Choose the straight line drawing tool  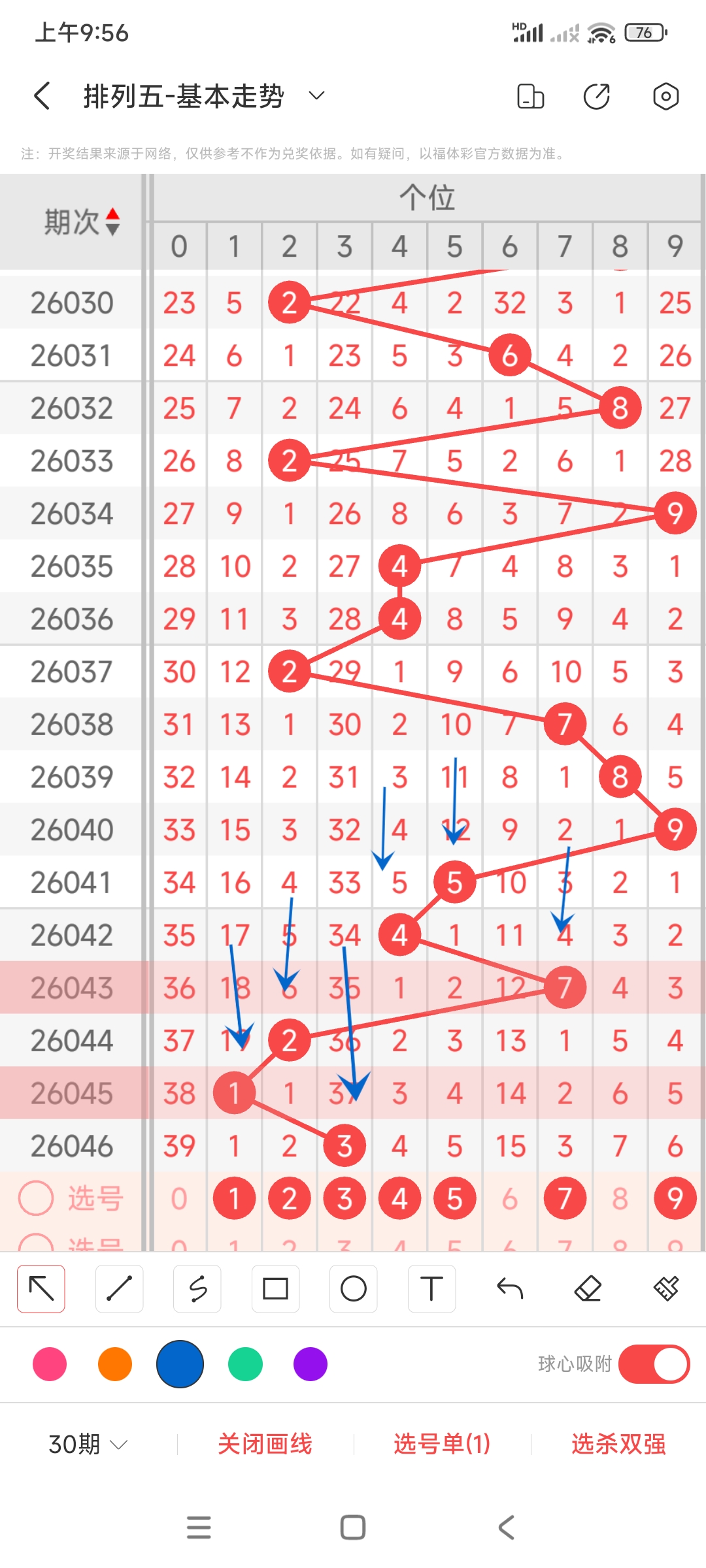119,1288
